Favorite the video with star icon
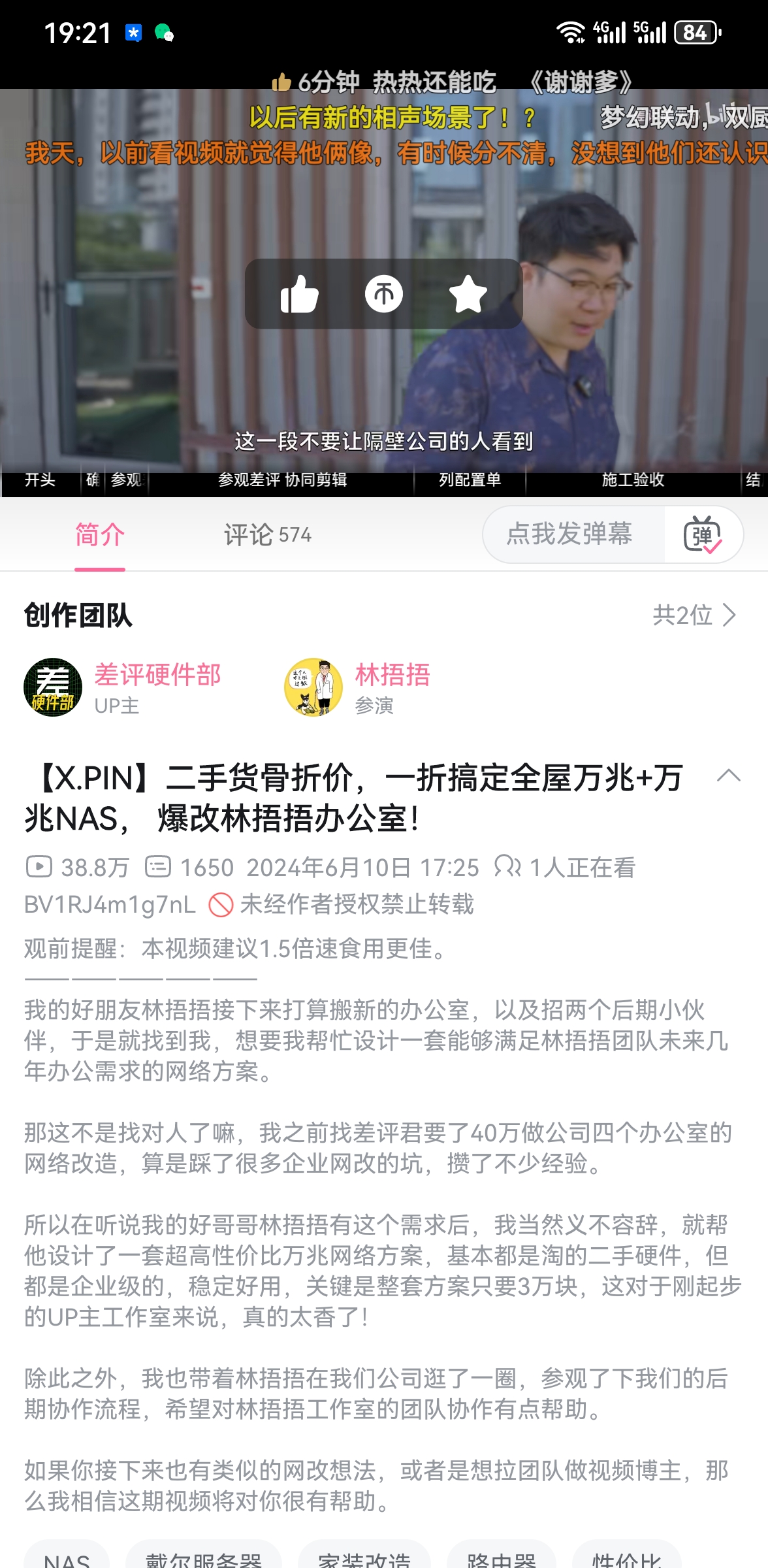 click(x=468, y=294)
